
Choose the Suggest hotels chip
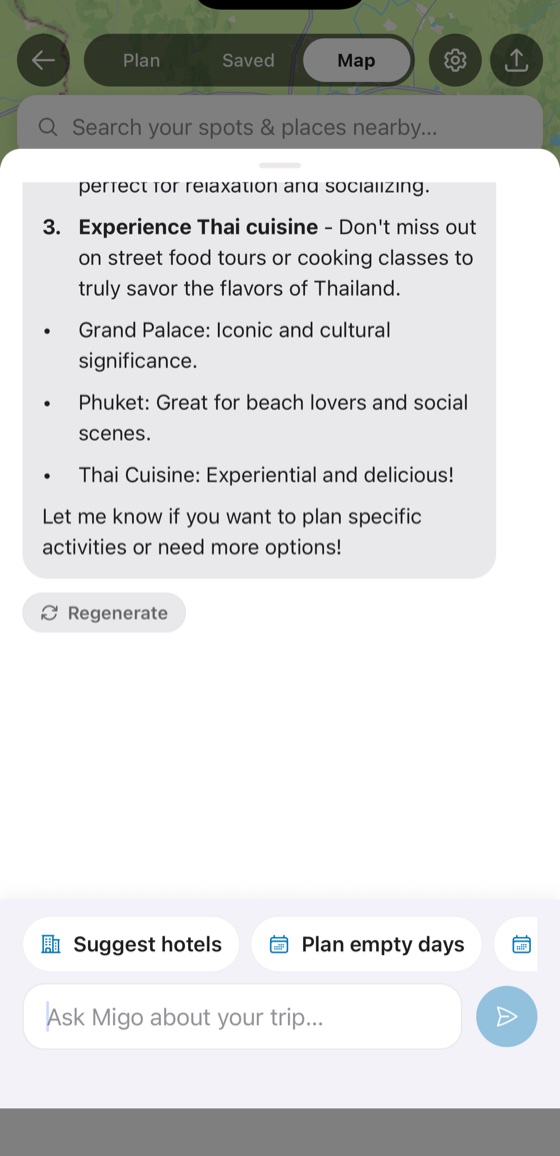(131, 944)
